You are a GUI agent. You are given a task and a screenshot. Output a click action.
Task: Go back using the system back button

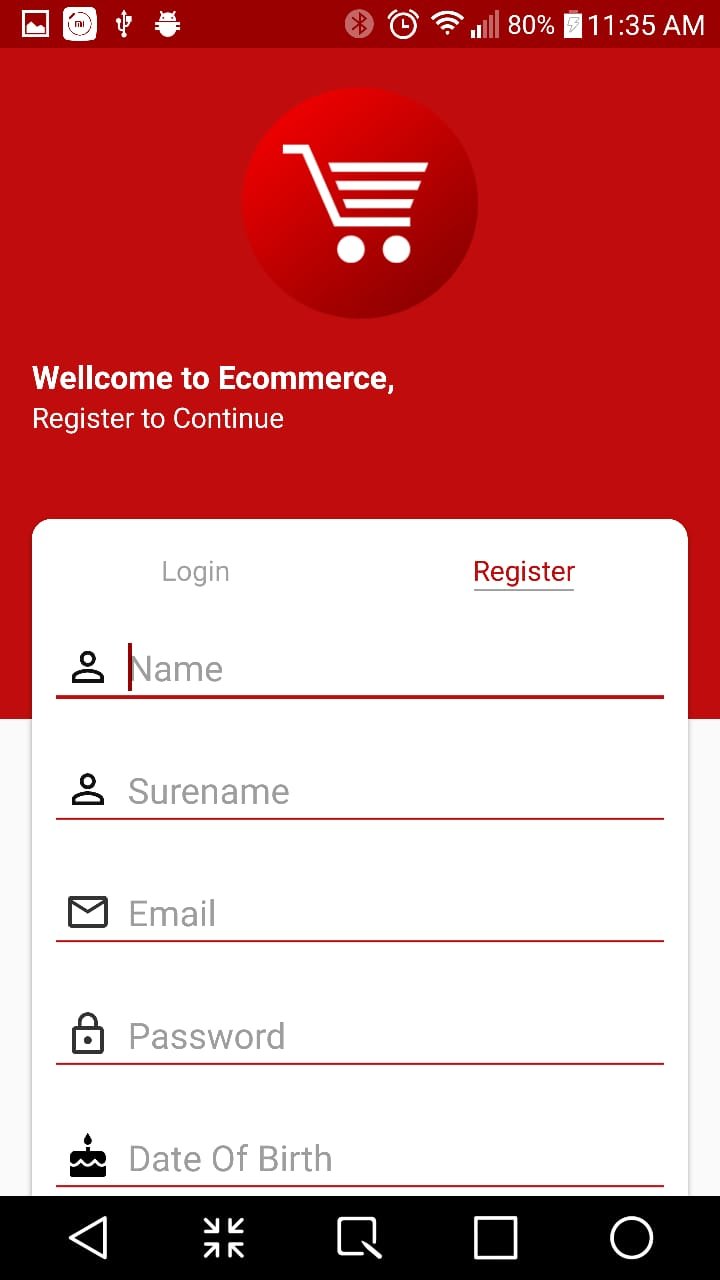[88, 1238]
